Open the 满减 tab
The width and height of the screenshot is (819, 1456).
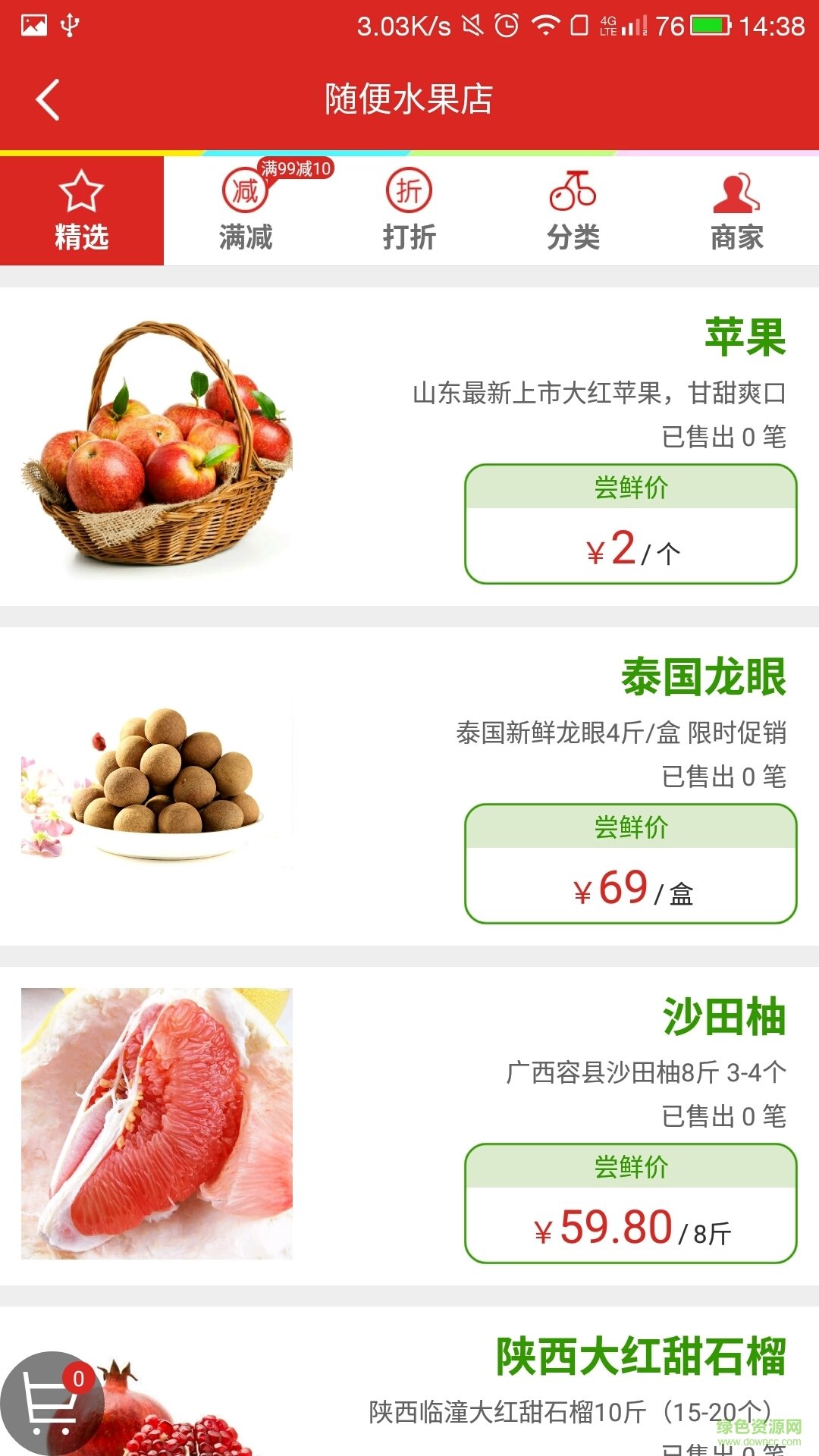(245, 212)
